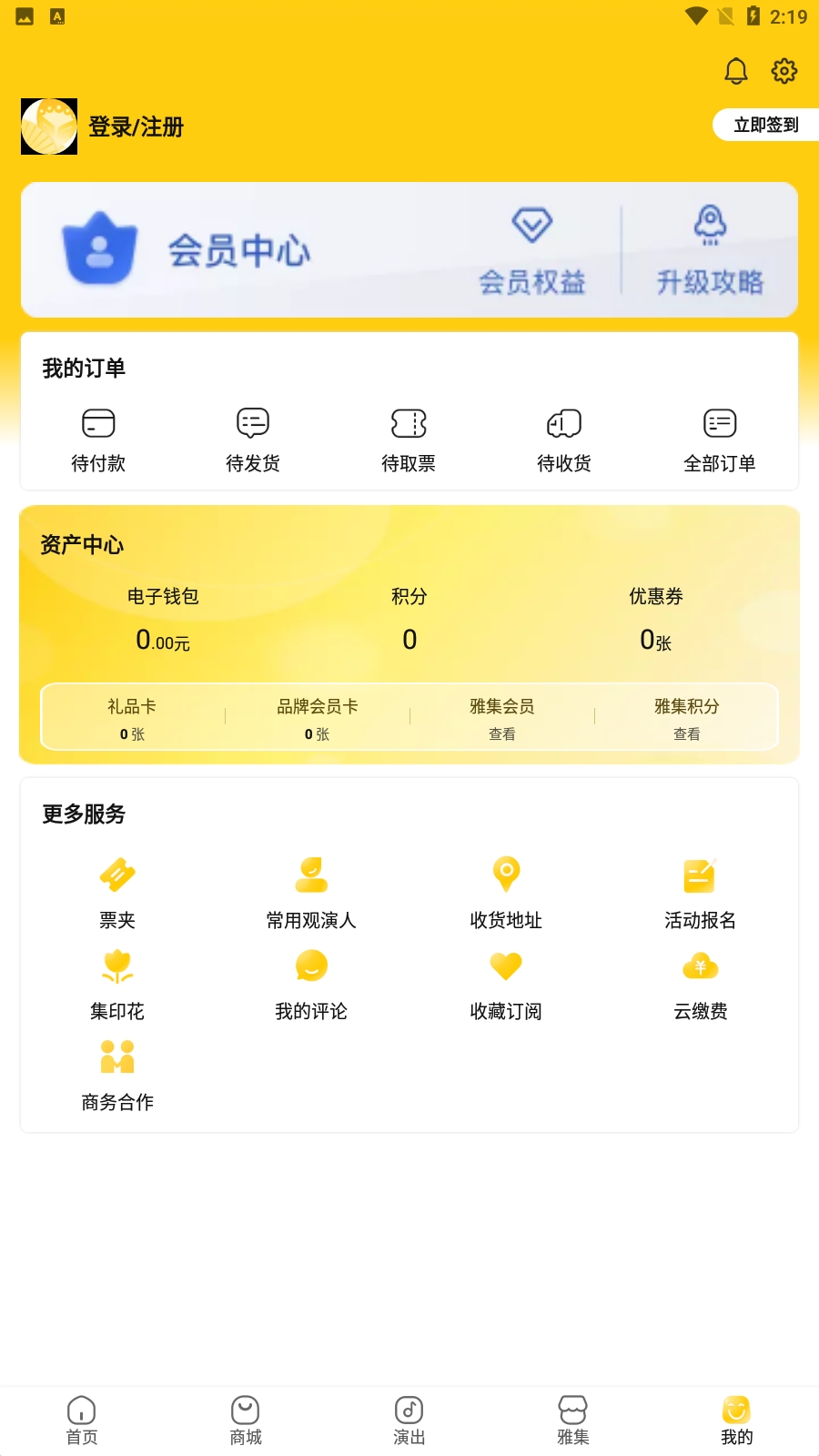Open the settings gear
Screen dimensions: 819x1456
[784, 71]
